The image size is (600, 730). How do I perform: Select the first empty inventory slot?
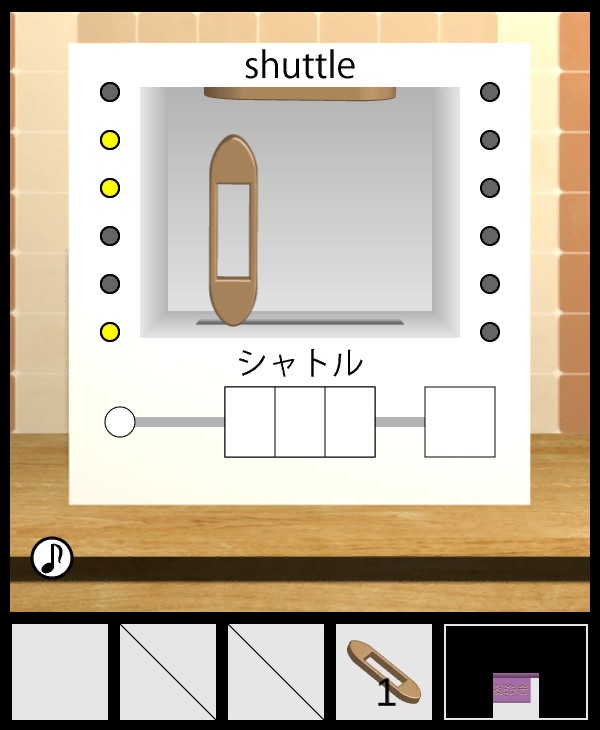[60, 672]
